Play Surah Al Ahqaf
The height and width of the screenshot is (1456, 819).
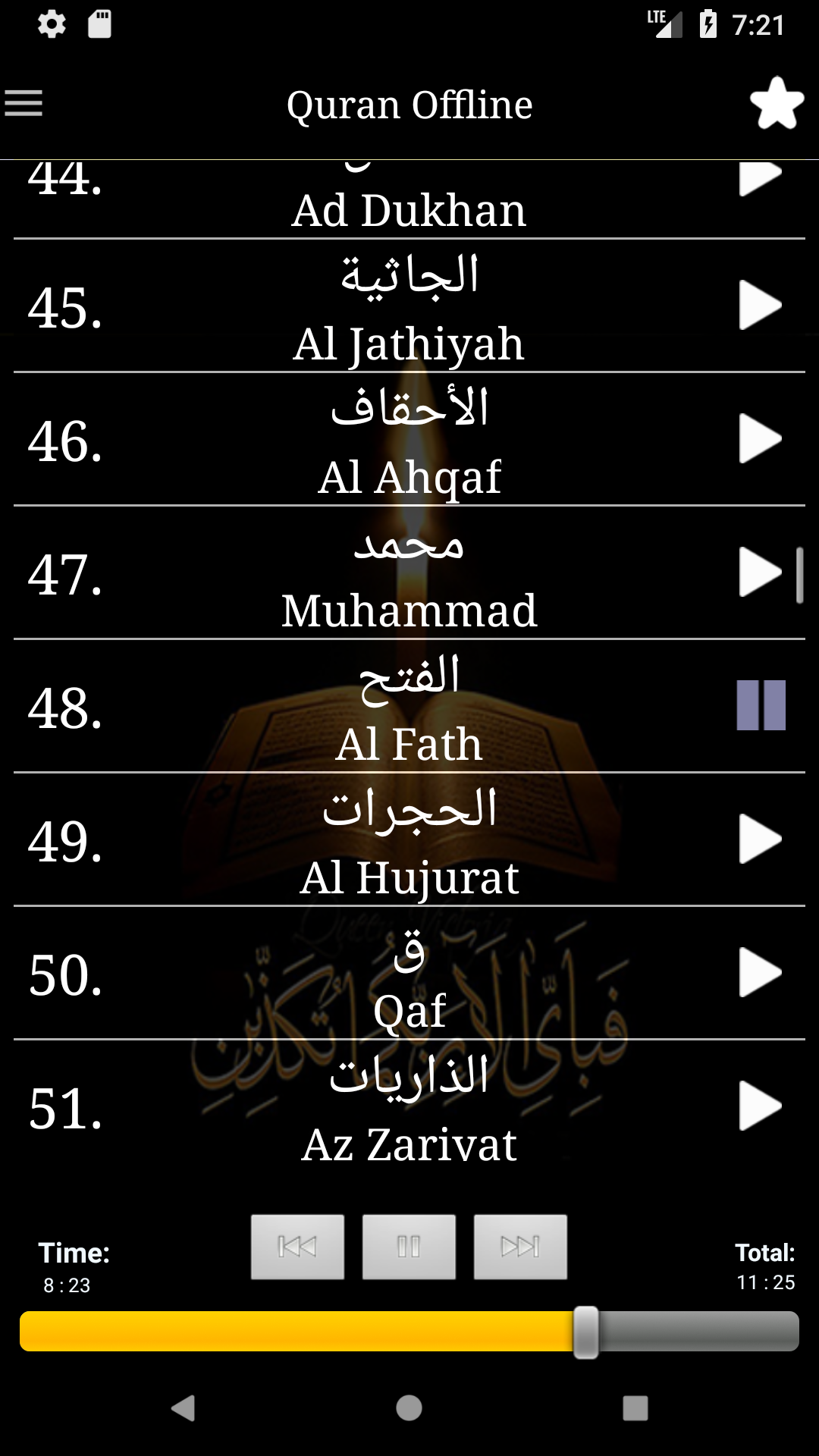point(760,438)
